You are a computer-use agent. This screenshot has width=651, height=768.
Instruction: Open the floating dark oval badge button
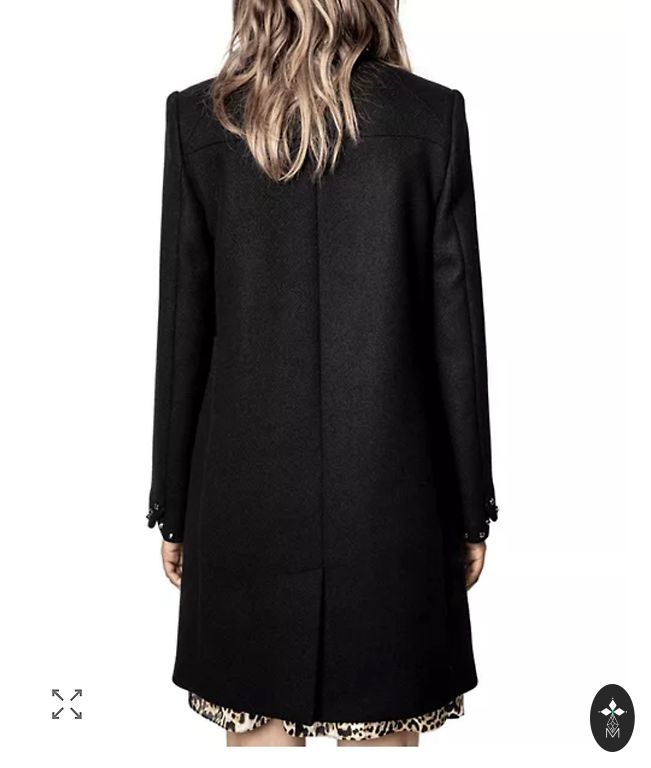tap(612, 717)
